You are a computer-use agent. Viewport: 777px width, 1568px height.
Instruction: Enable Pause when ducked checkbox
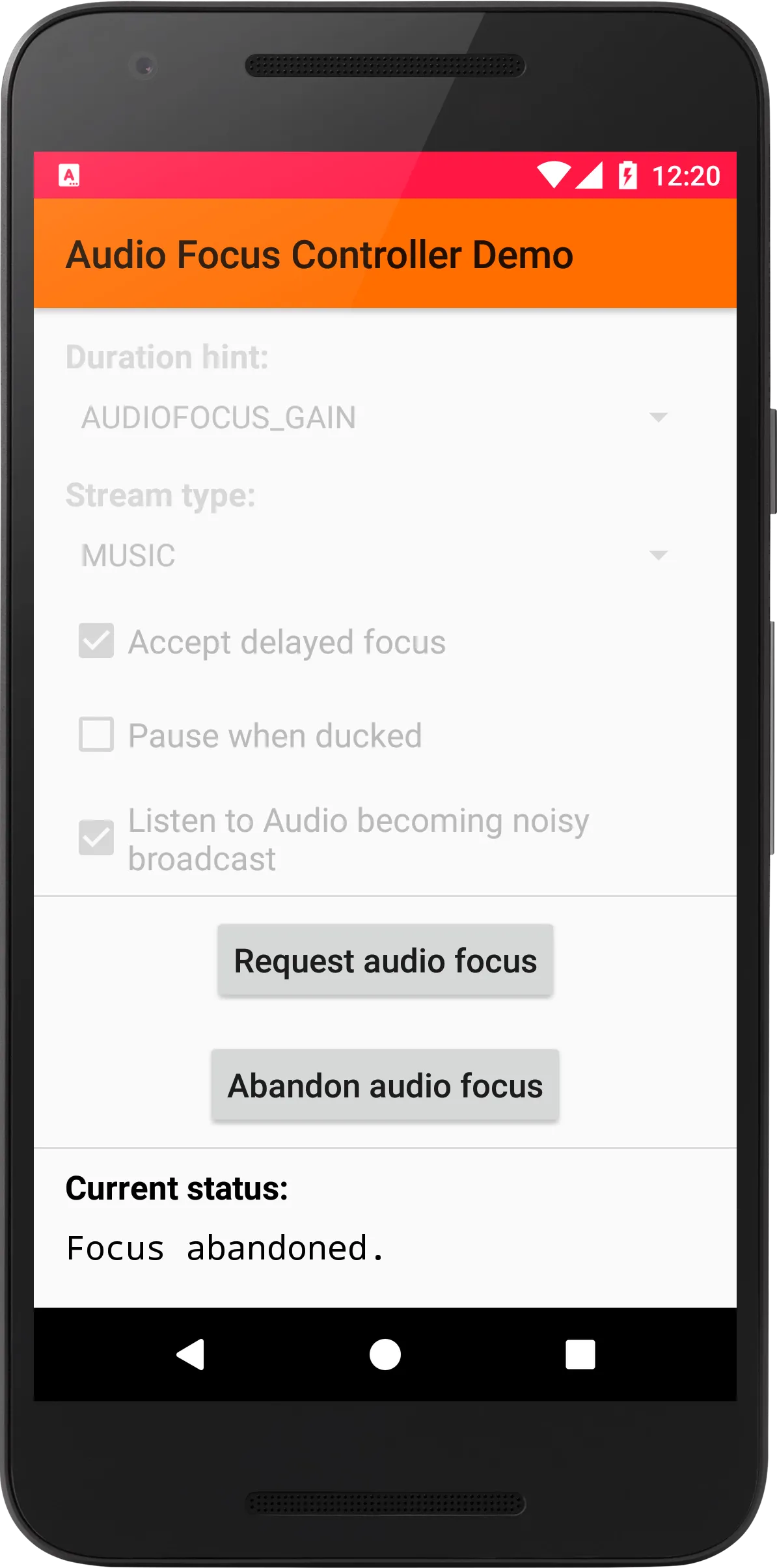coord(96,735)
